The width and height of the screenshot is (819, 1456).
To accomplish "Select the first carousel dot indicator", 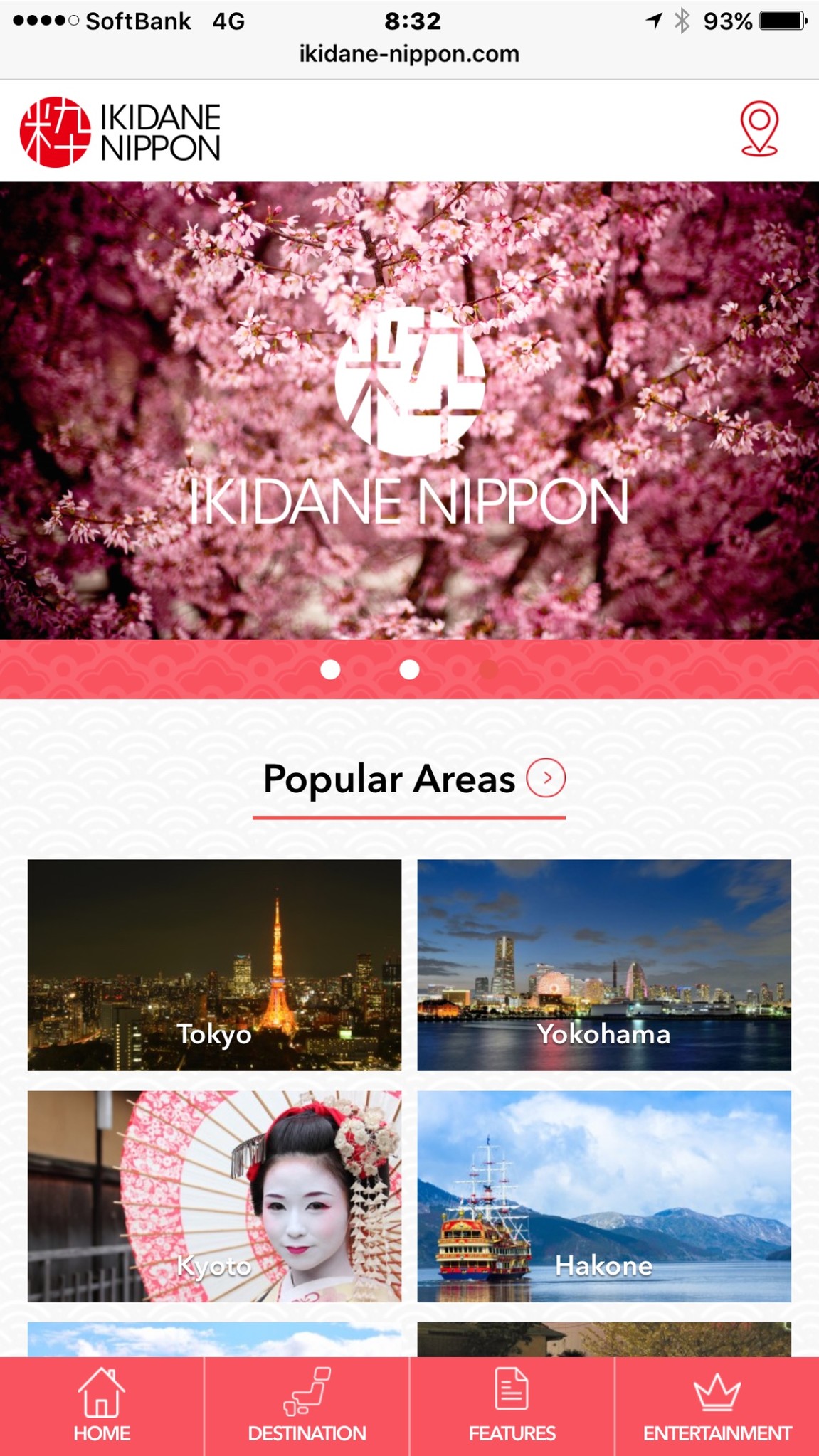I will tap(330, 669).
